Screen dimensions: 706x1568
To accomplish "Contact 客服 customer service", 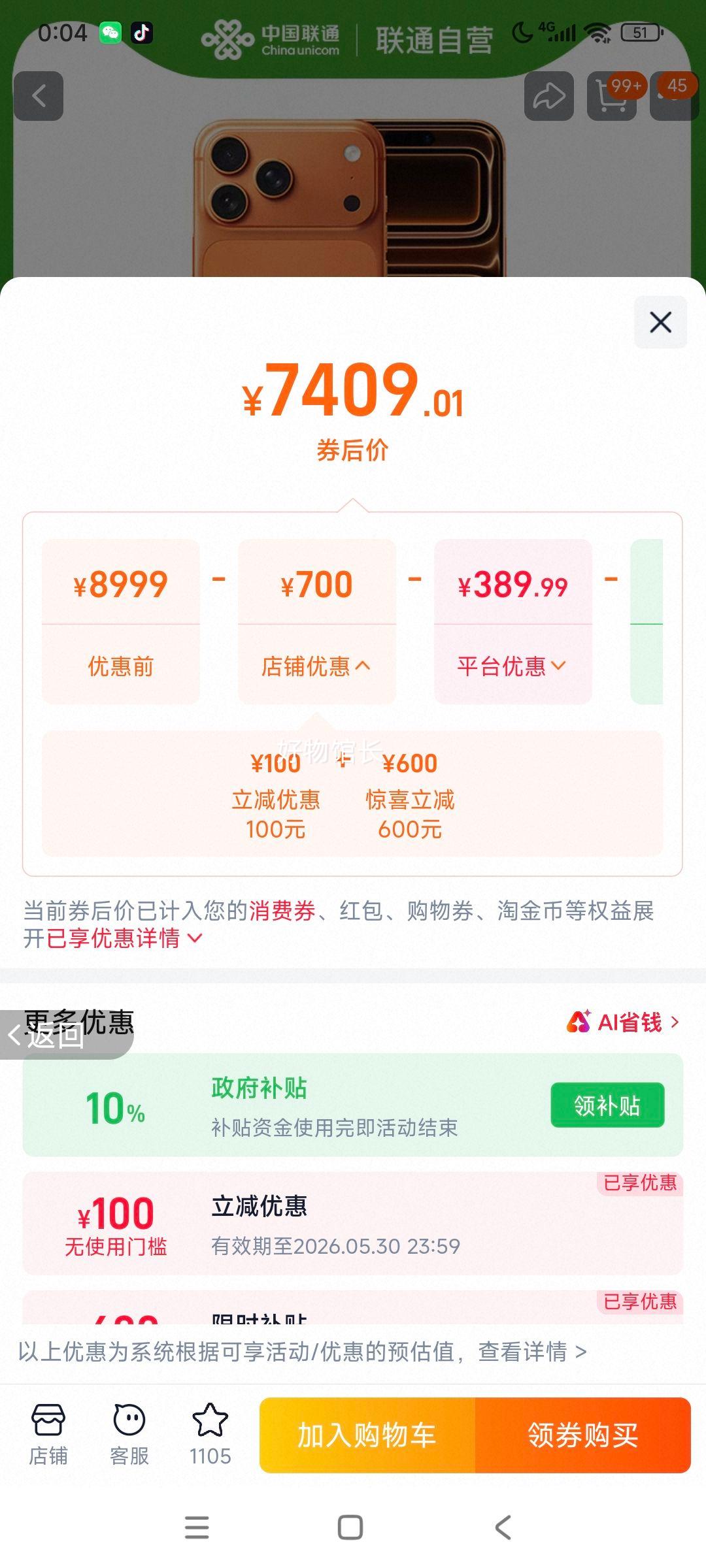I will pos(129,1435).
